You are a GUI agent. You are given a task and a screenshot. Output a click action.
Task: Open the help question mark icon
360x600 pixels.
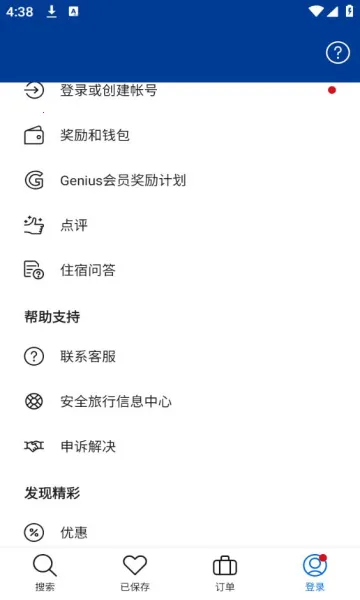click(337, 52)
